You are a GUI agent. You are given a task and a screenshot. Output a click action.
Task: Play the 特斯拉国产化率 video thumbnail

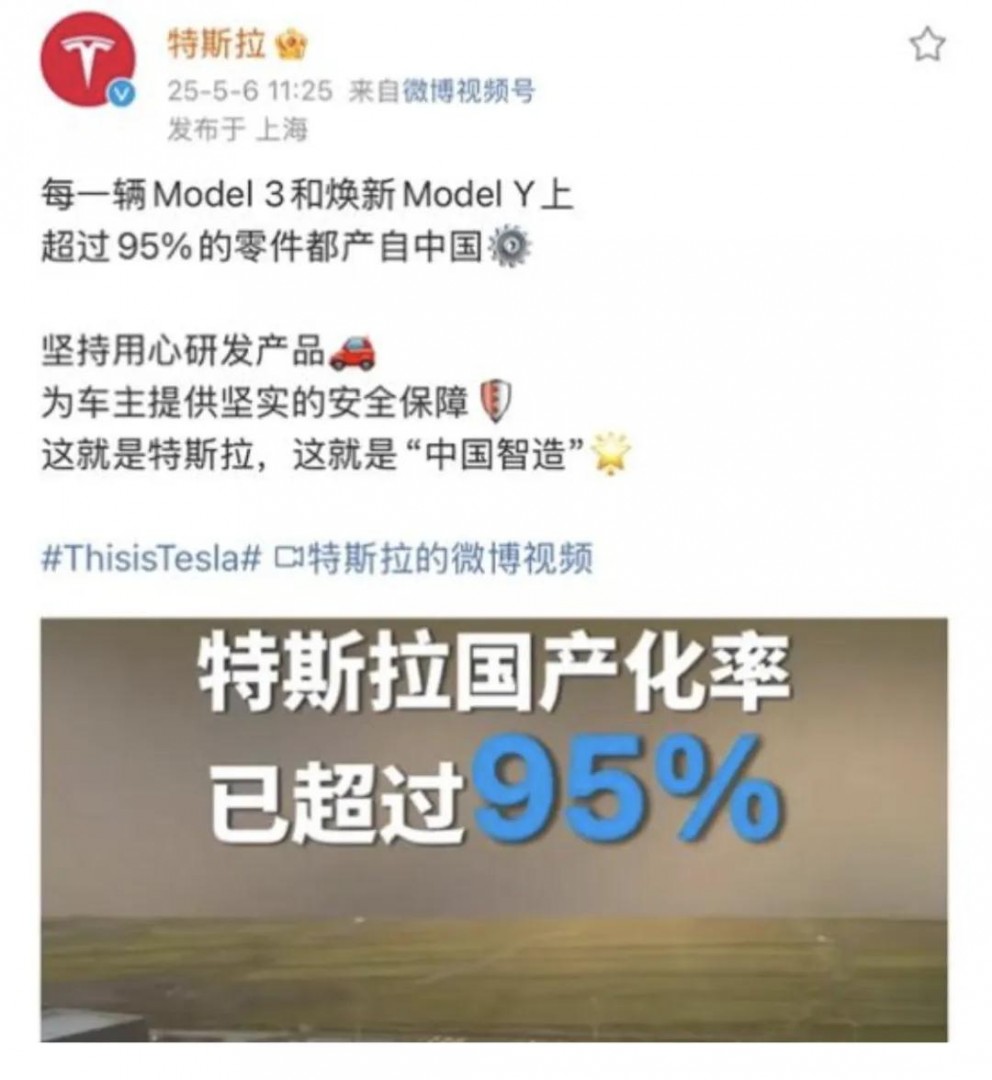(x=494, y=829)
